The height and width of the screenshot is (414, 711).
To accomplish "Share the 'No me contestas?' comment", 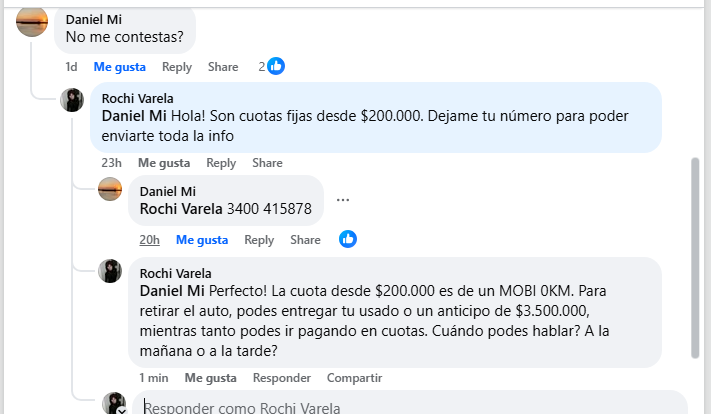I will point(223,67).
